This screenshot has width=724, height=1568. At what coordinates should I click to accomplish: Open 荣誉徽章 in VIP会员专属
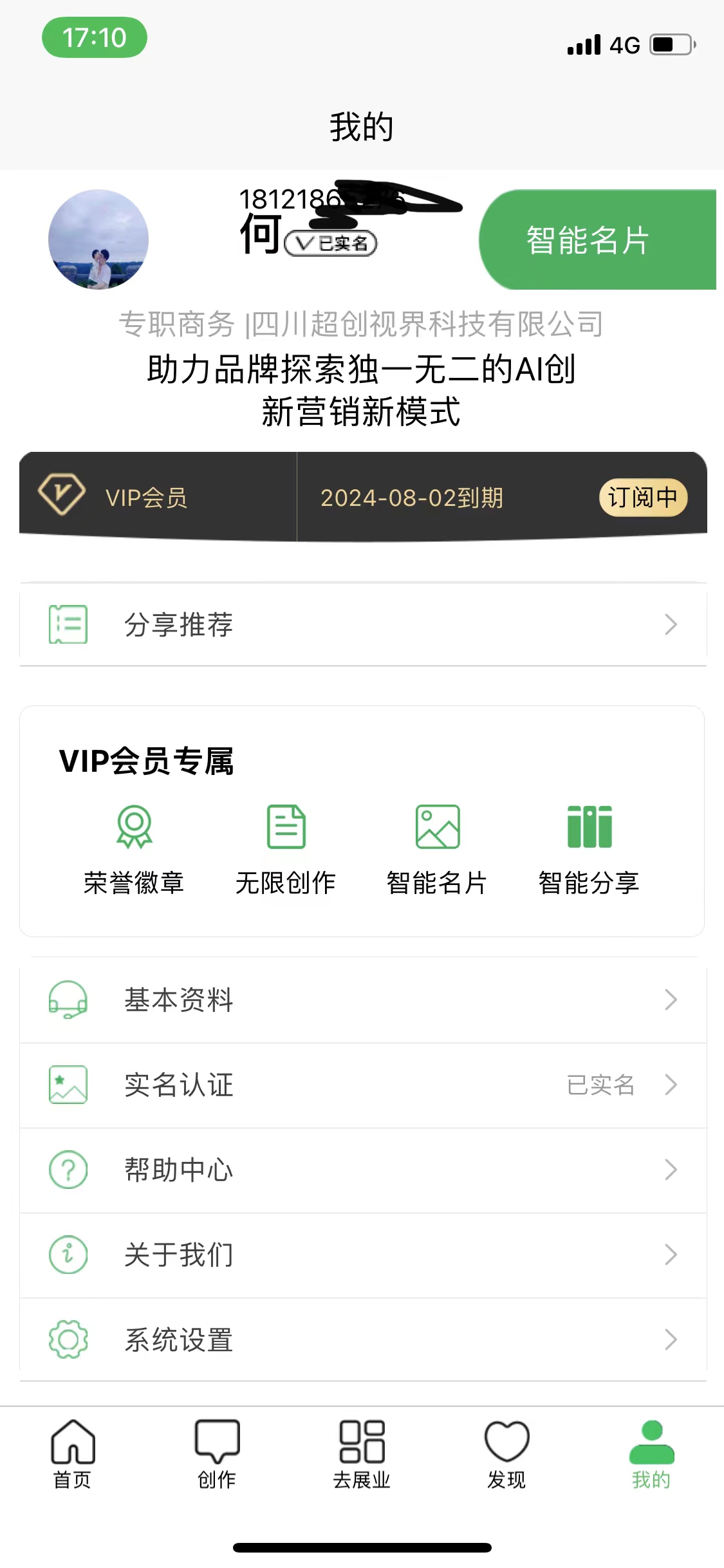pyautogui.click(x=134, y=850)
